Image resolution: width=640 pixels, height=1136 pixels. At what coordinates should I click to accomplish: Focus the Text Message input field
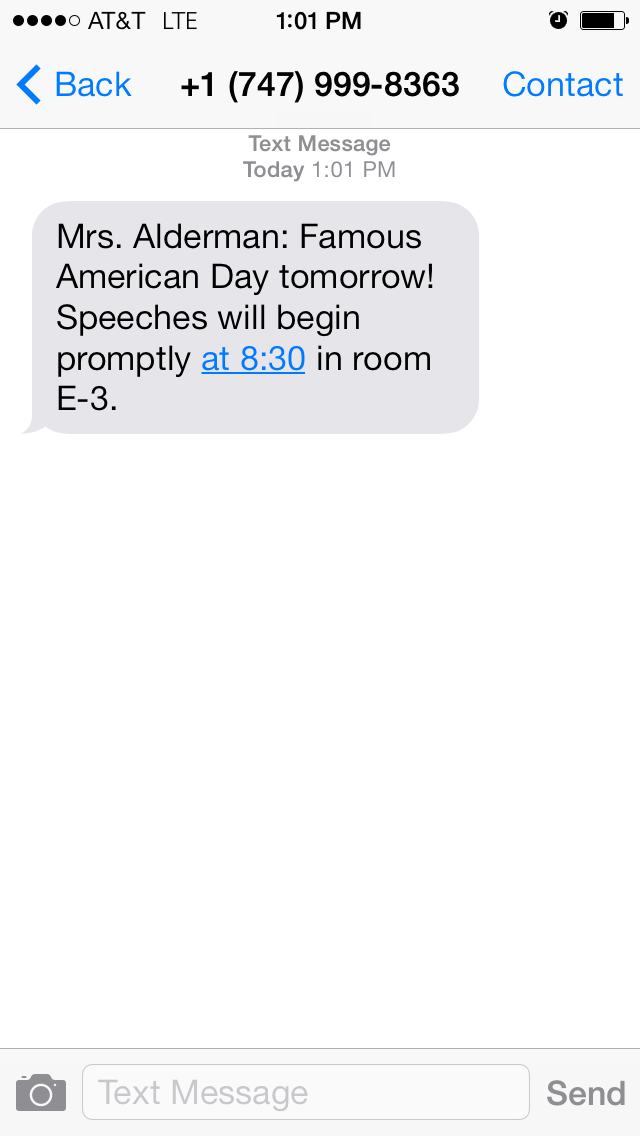(x=305, y=1092)
